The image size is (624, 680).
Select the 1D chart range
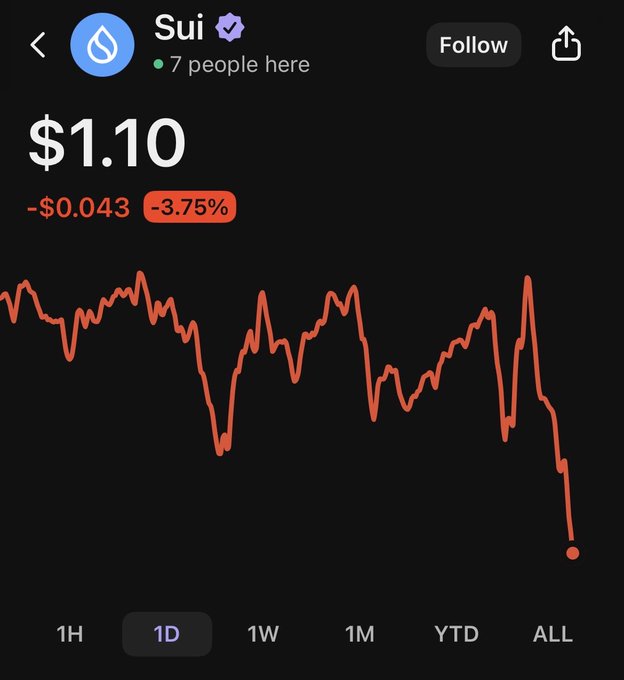[167, 634]
